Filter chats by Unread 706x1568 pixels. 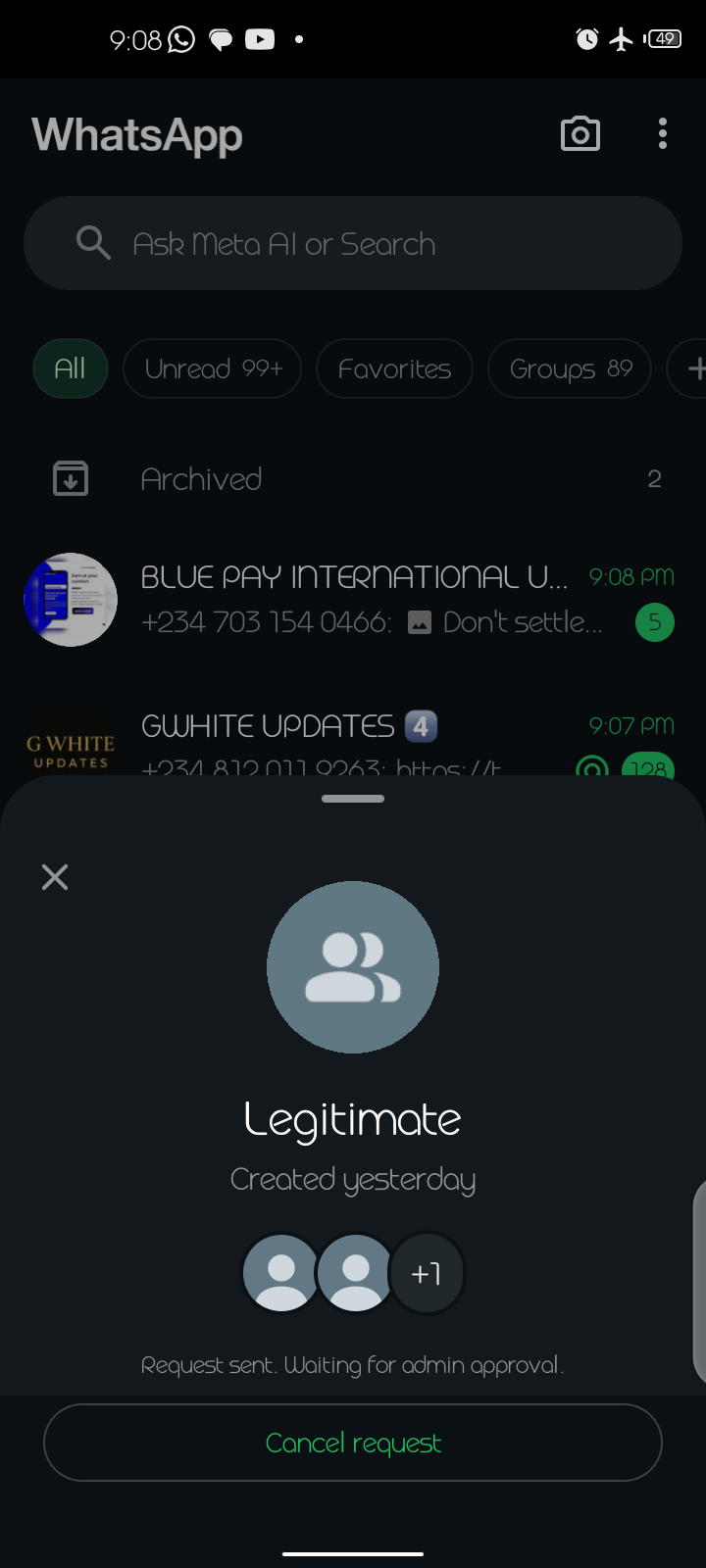(x=212, y=368)
